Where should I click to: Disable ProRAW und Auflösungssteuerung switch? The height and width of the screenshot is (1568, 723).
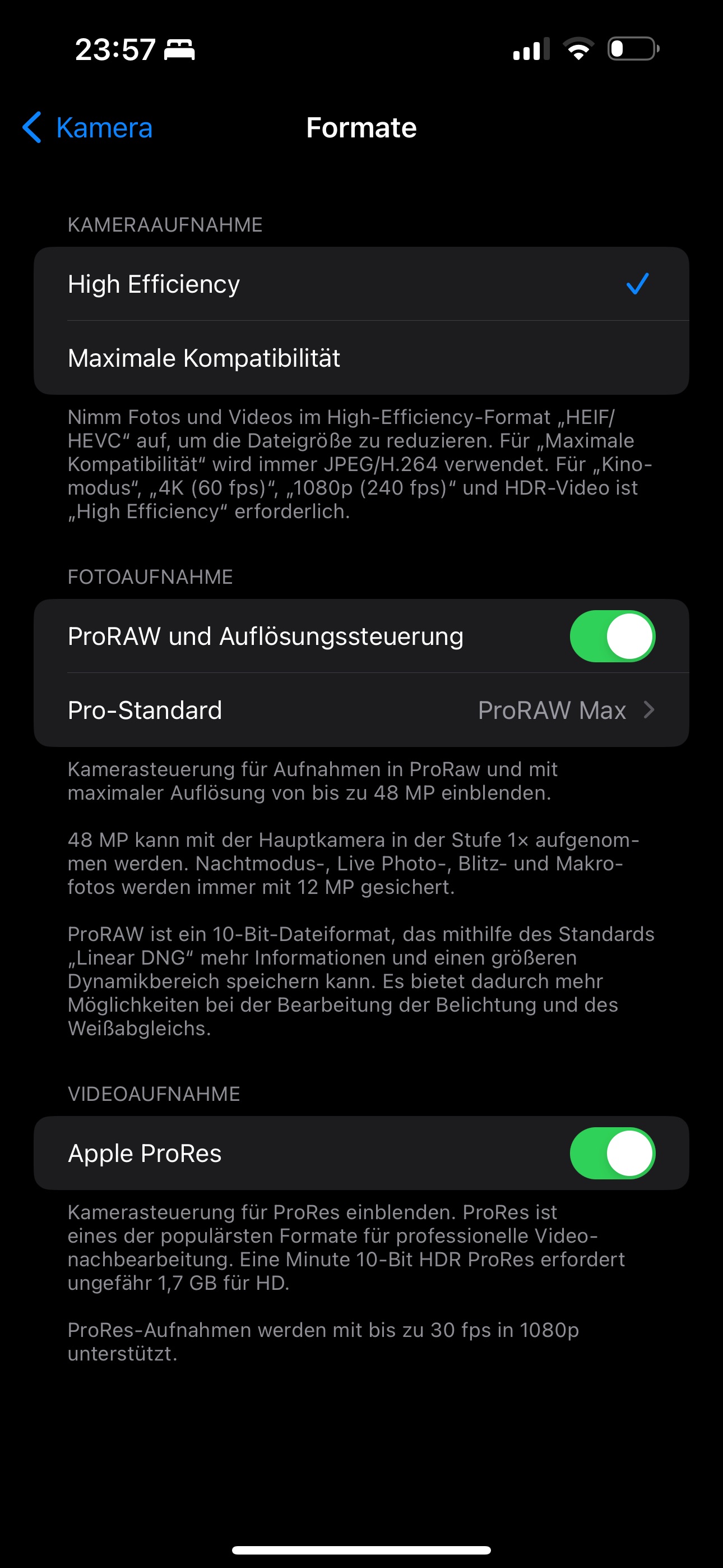[612, 636]
